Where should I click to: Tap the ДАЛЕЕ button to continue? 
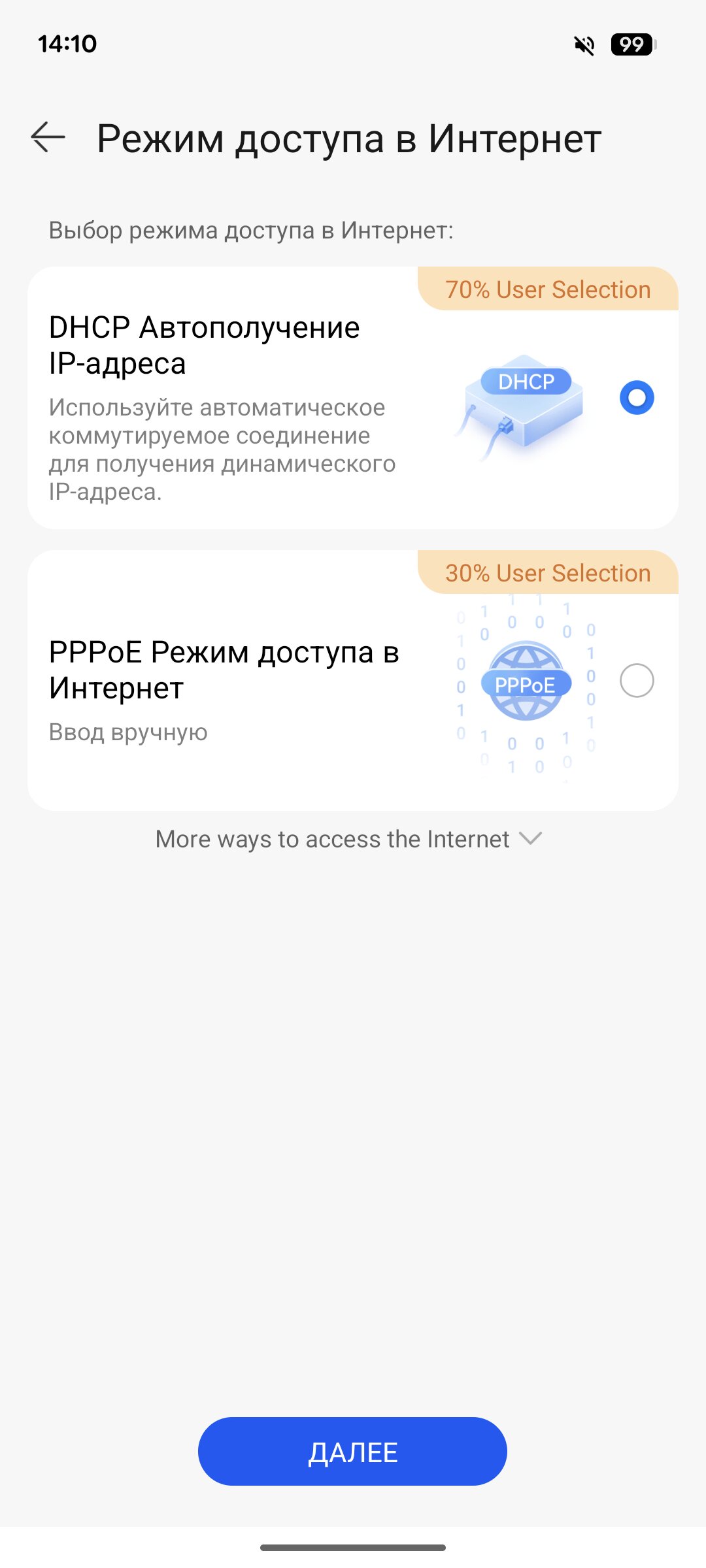tap(352, 1452)
